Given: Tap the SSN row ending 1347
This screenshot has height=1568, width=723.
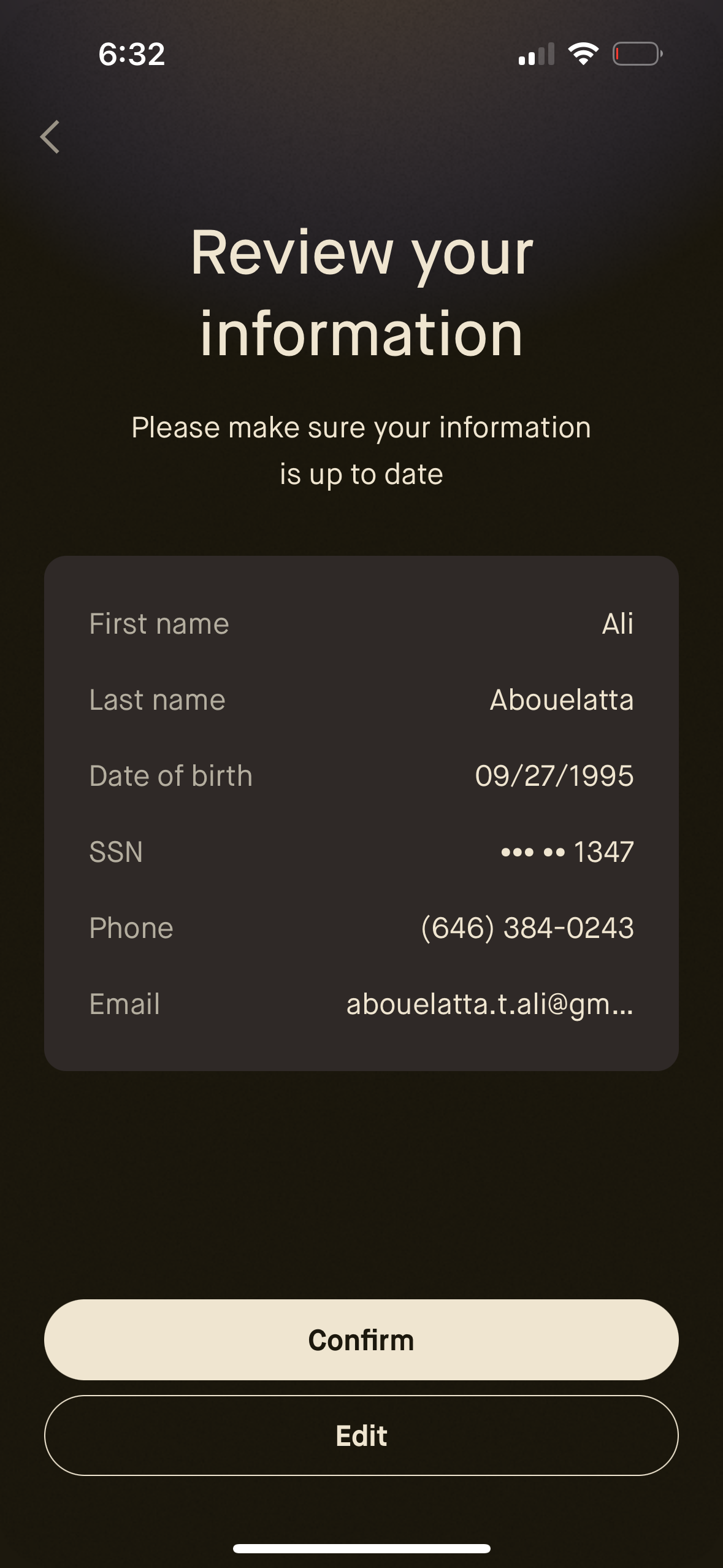Looking at the screenshot, I should 361,851.
